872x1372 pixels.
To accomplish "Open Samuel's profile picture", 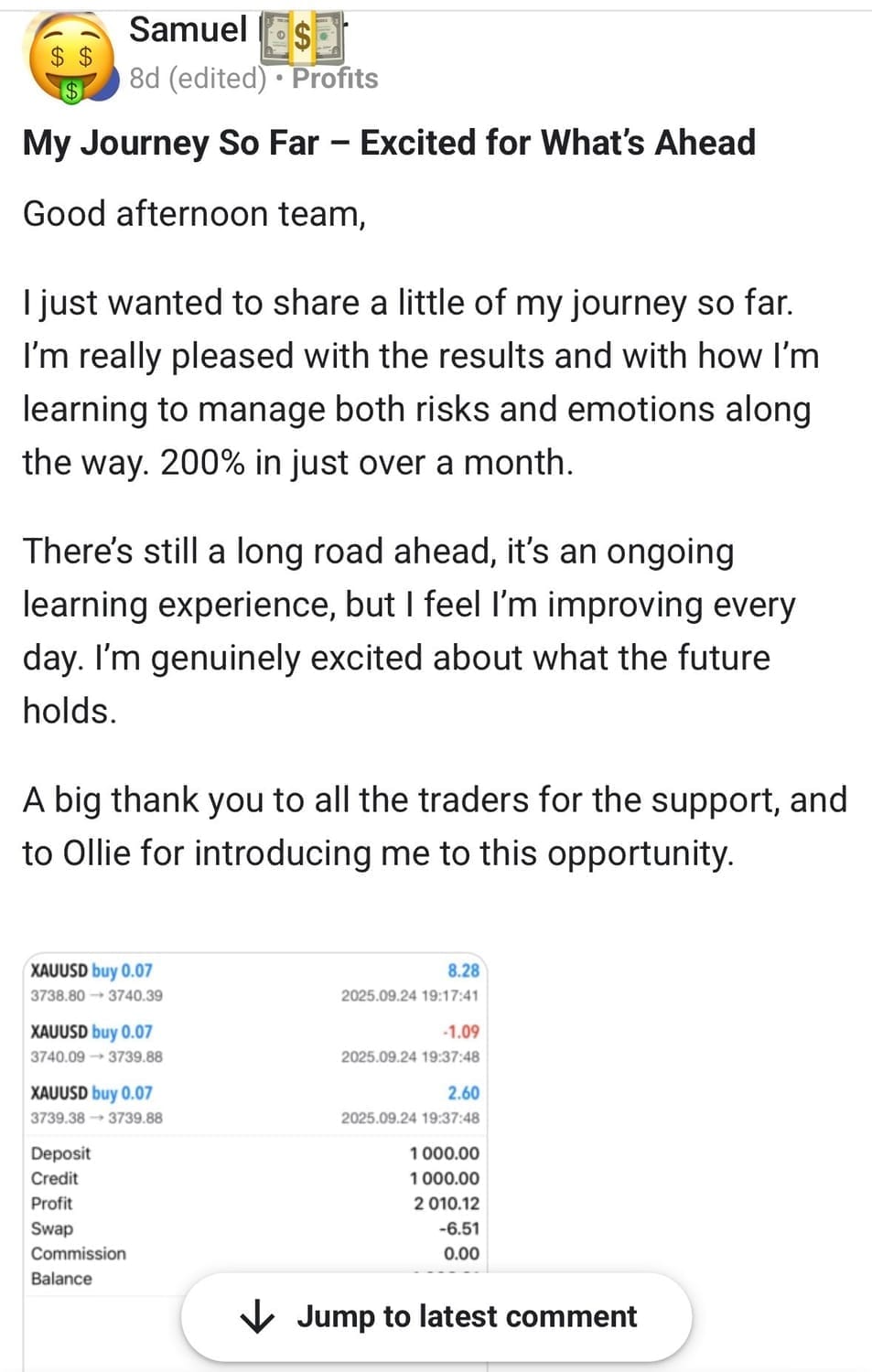I will pyautogui.click(x=71, y=58).
